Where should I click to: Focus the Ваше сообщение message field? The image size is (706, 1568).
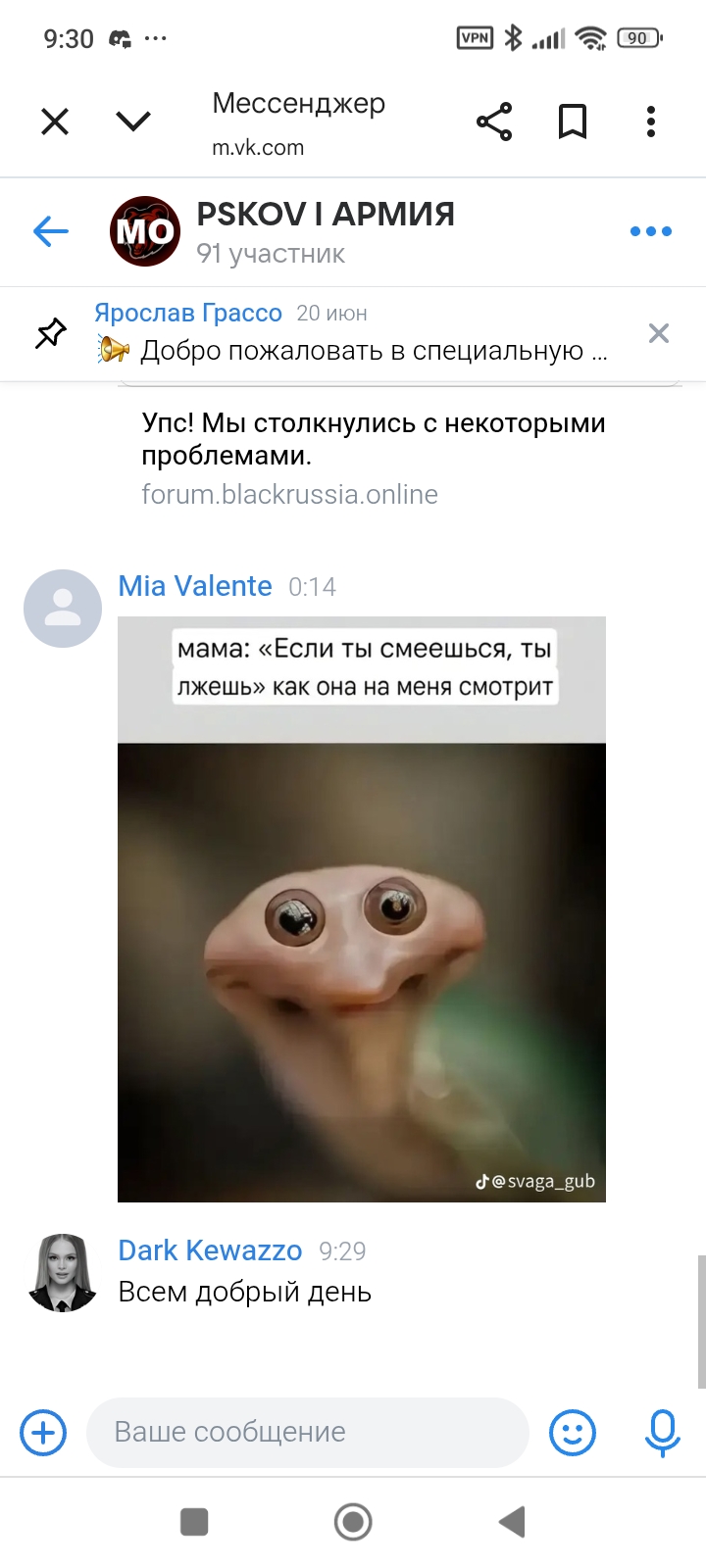[308, 1433]
